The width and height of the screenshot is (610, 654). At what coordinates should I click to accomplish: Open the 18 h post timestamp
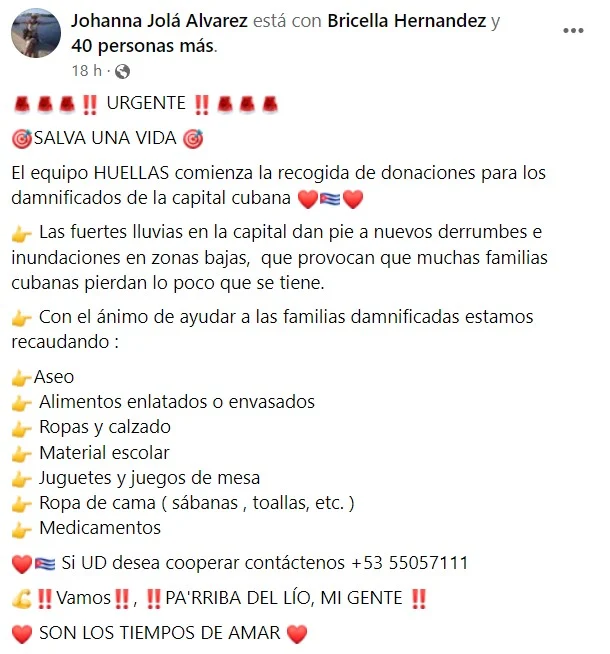[x=86, y=71]
